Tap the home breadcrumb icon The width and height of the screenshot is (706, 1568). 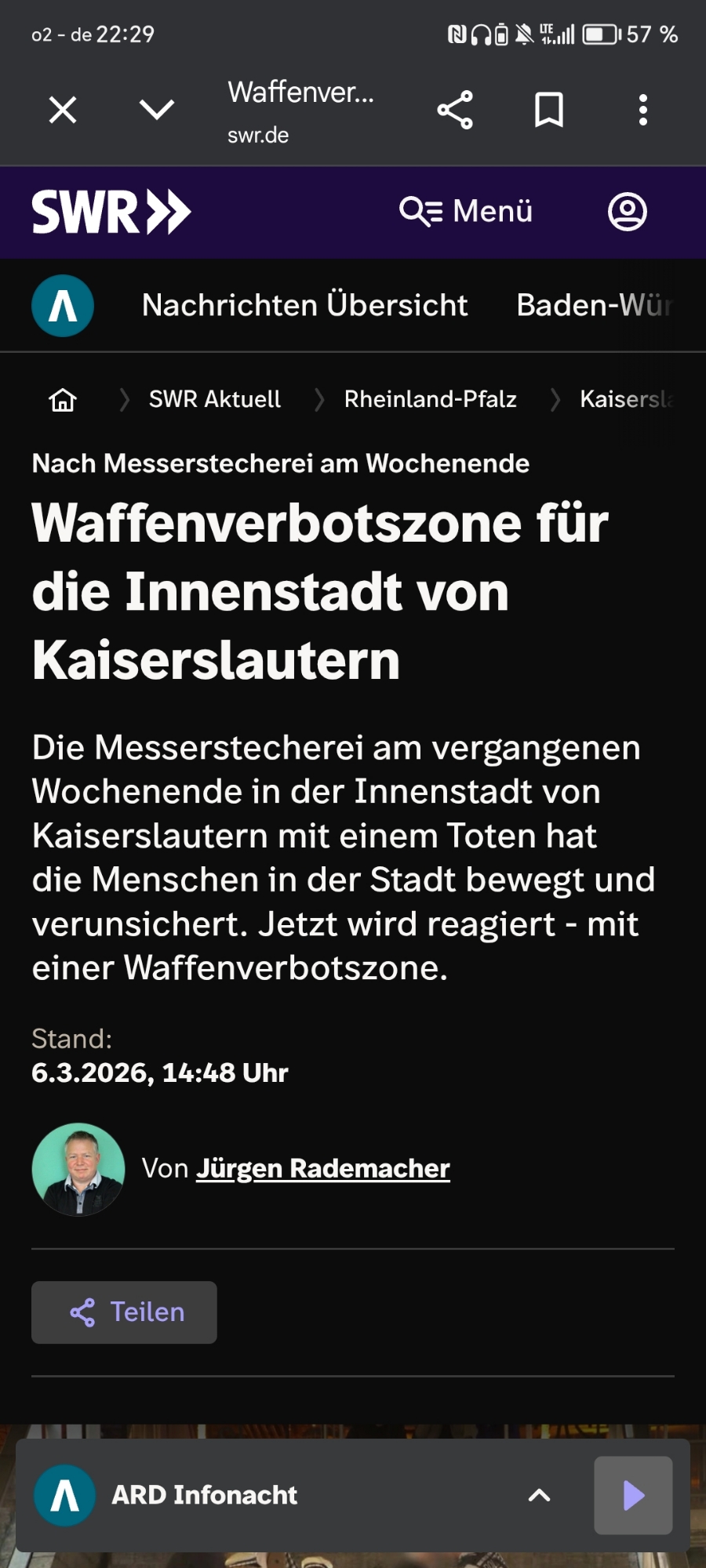[63, 400]
